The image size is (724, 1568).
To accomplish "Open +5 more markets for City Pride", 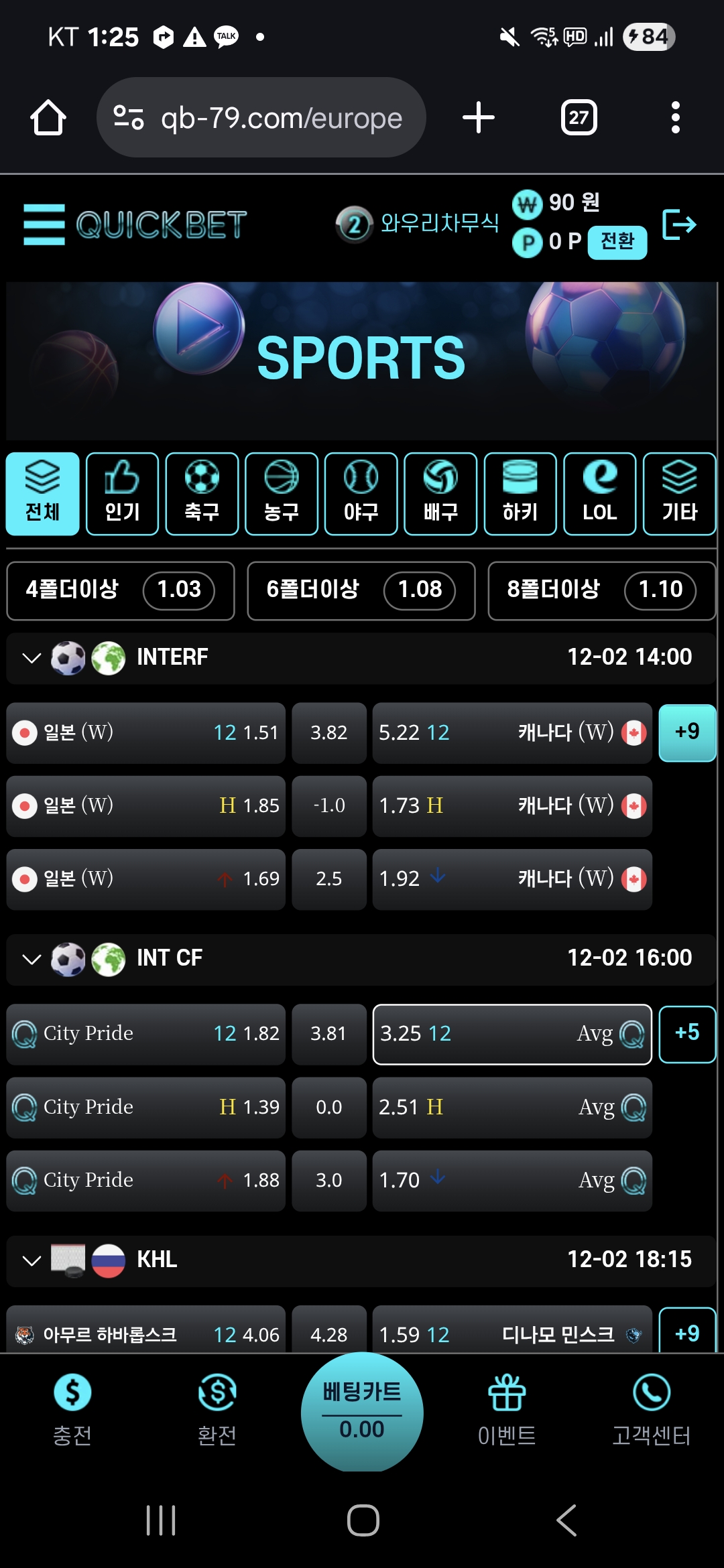I will pos(687,1033).
